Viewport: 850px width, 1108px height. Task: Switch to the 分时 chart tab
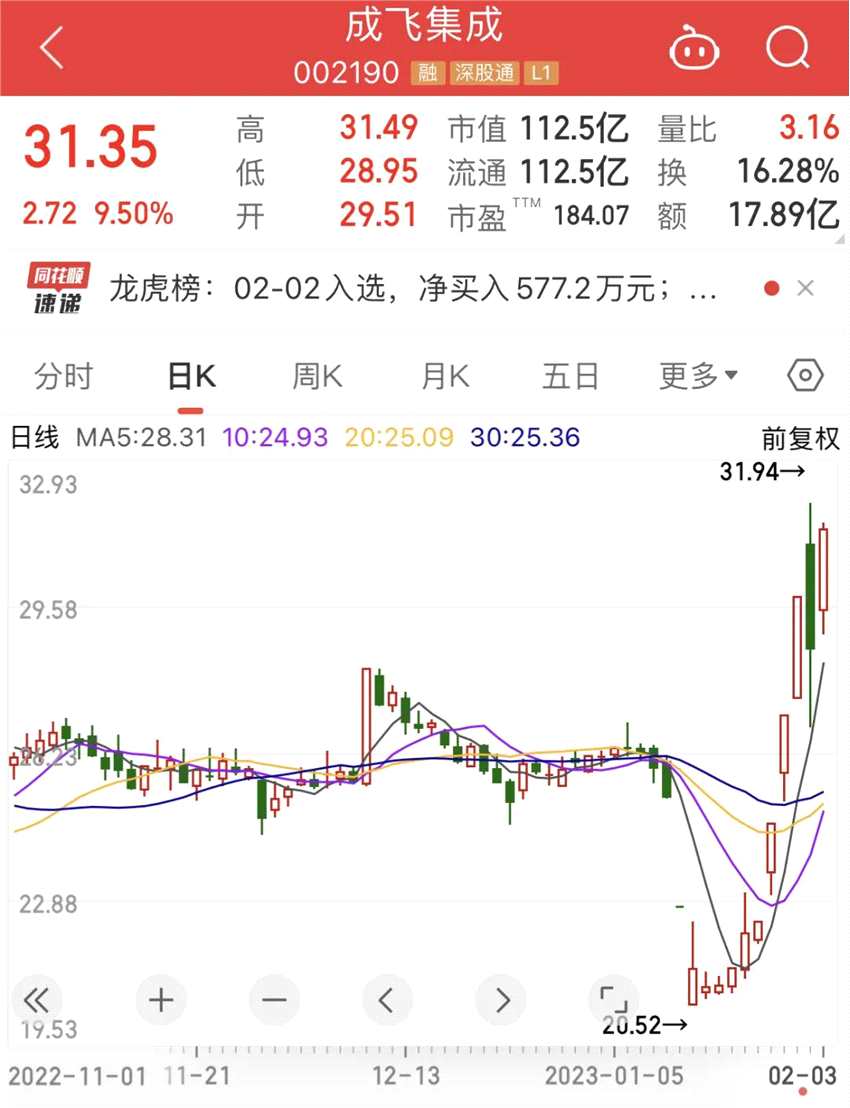pos(63,377)
